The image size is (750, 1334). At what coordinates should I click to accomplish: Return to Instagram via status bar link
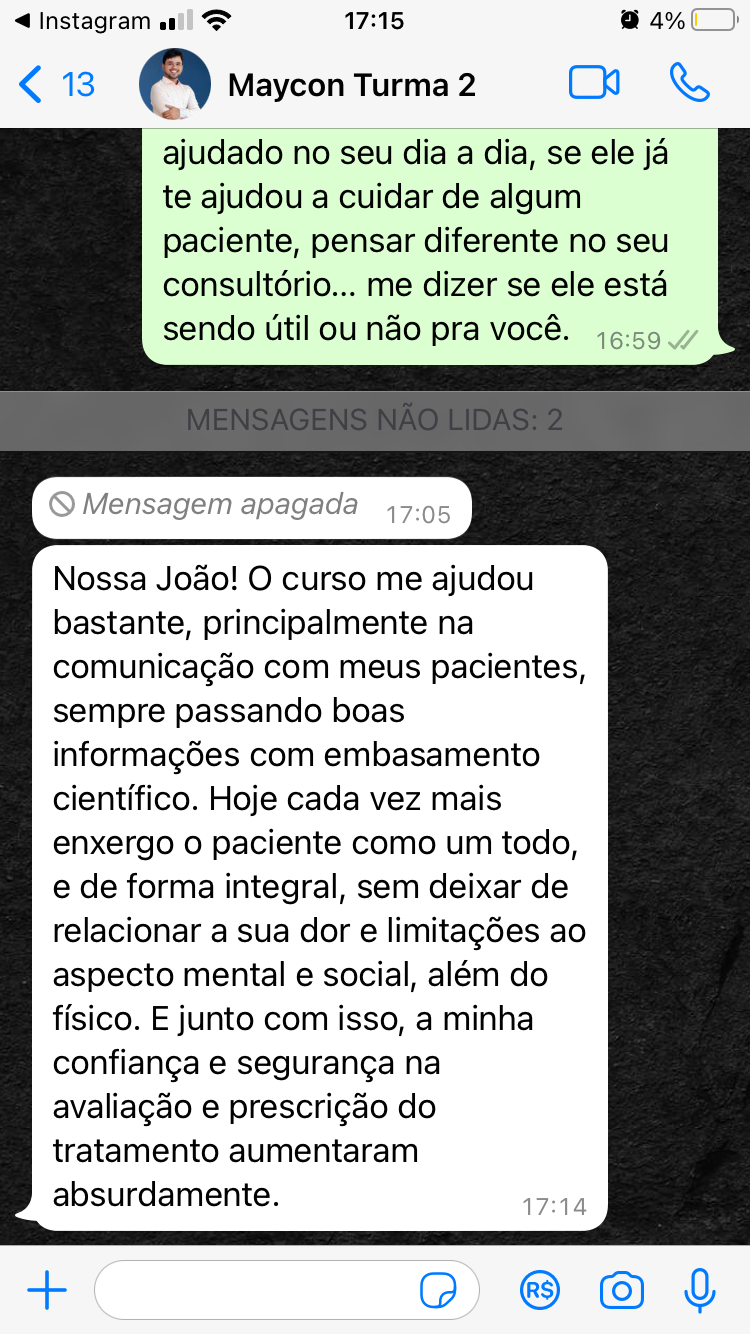(82, 21)
